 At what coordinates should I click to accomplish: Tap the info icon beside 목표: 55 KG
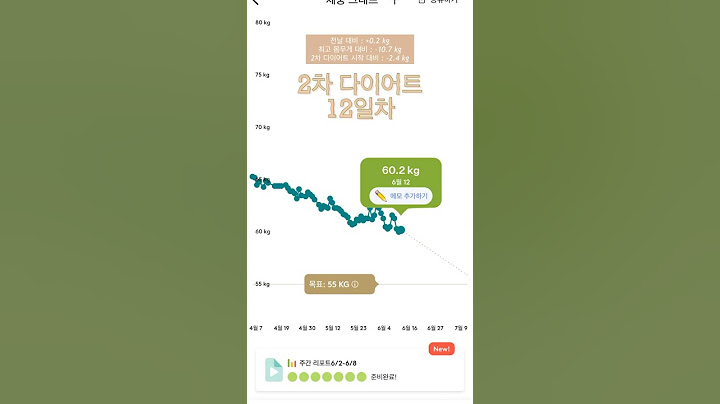[355, 285]
